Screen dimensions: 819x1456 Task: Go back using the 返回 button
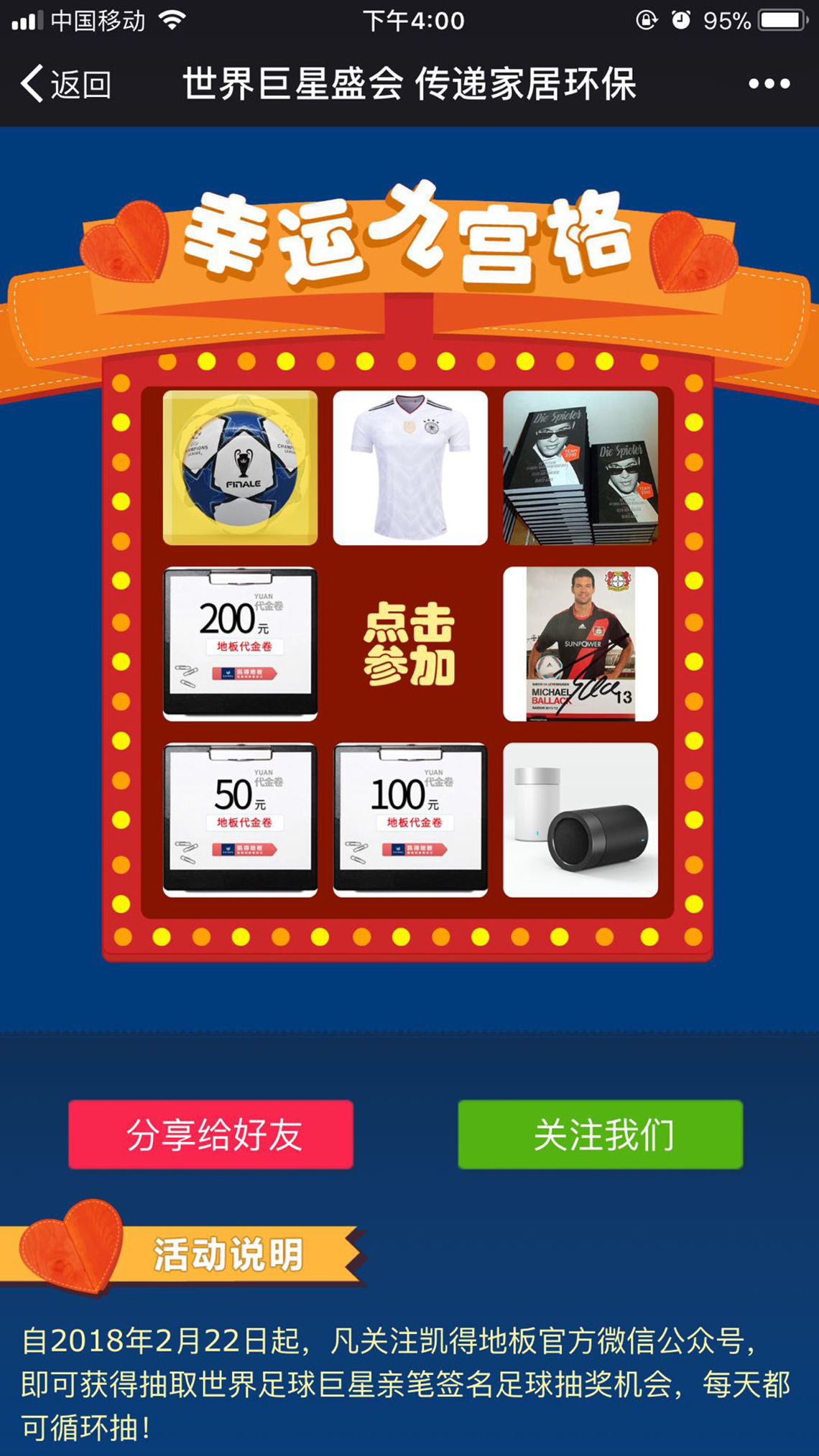click(66, 85)
